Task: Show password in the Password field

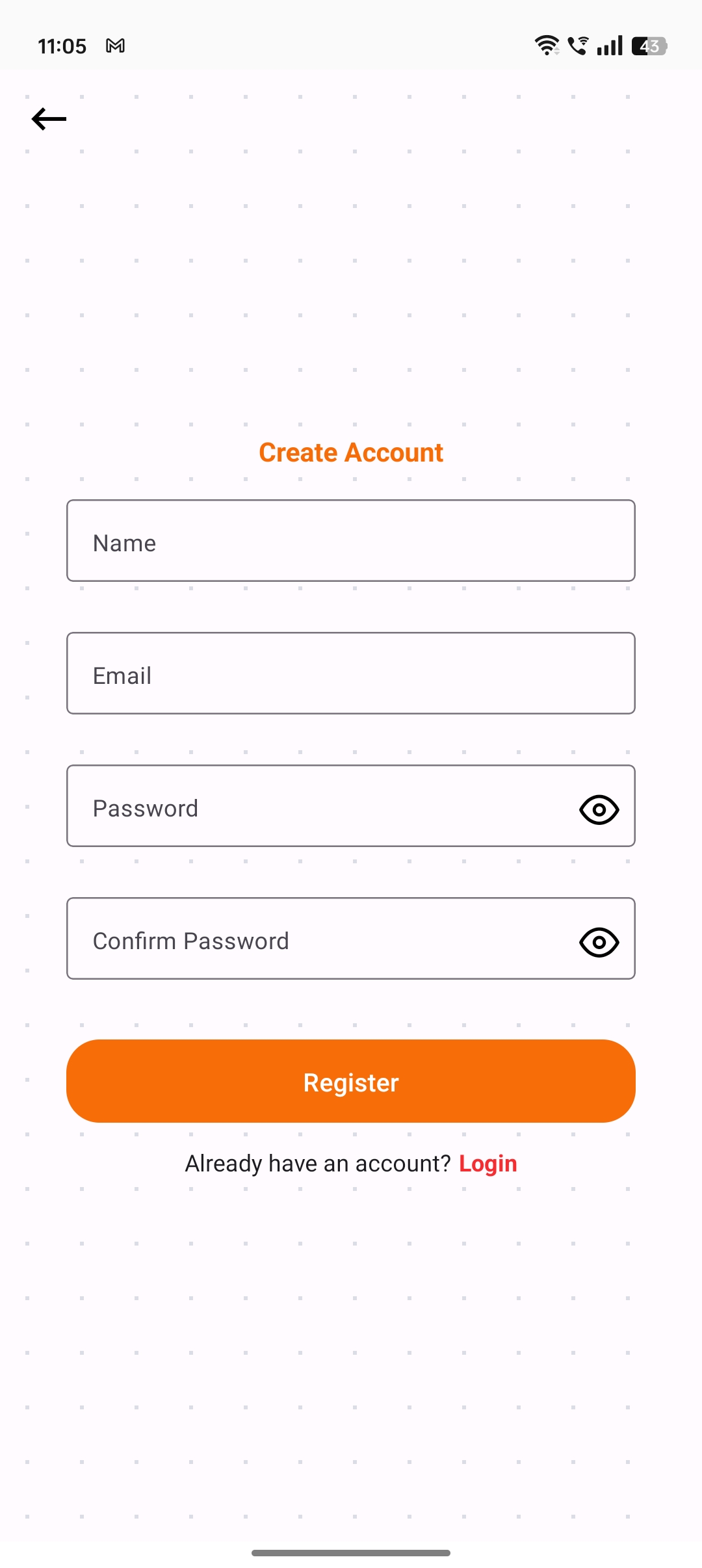Action: tap(599, 810)
